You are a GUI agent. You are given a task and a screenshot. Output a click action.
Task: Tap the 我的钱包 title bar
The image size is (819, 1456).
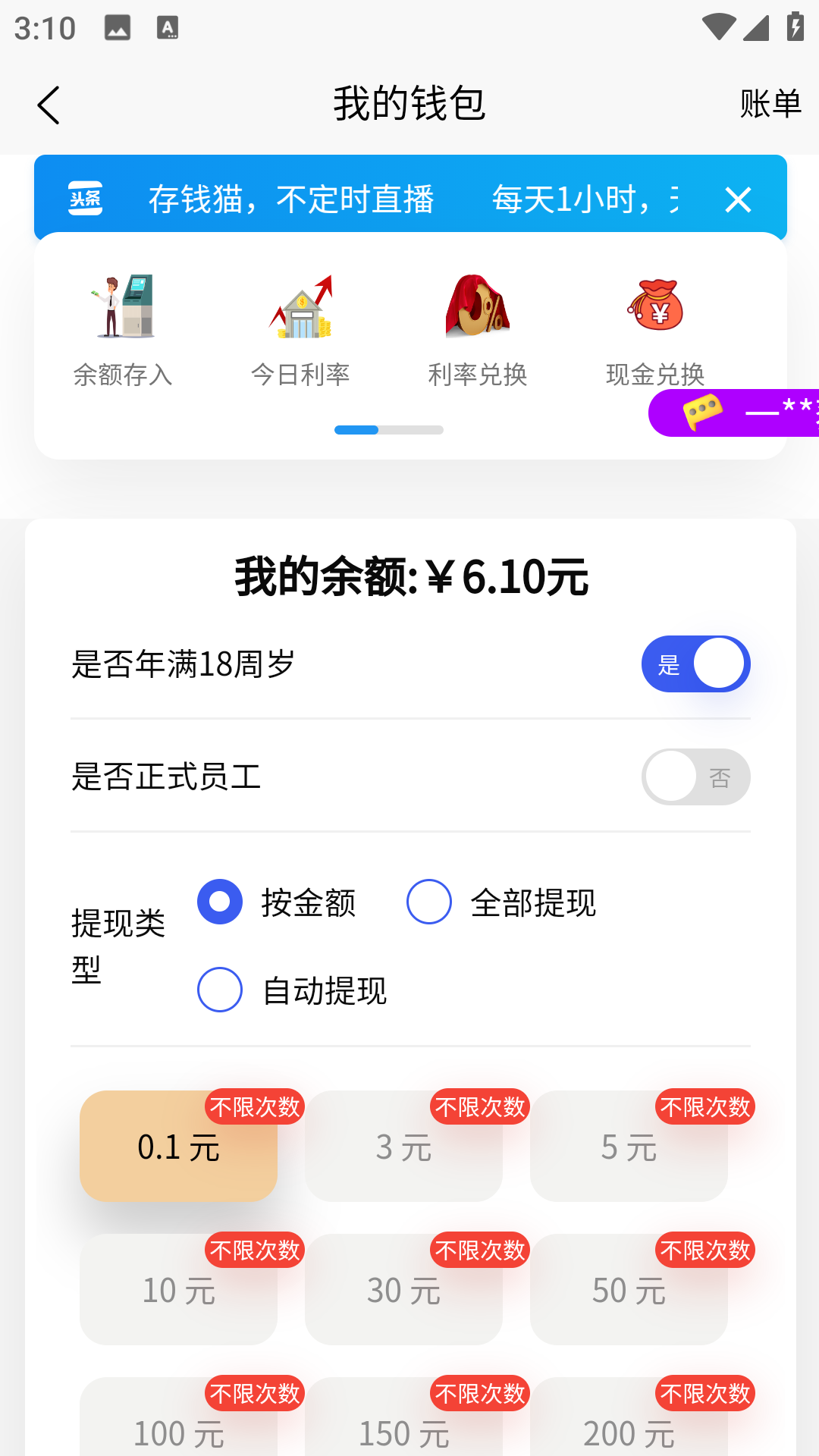[x=409, y=104]
